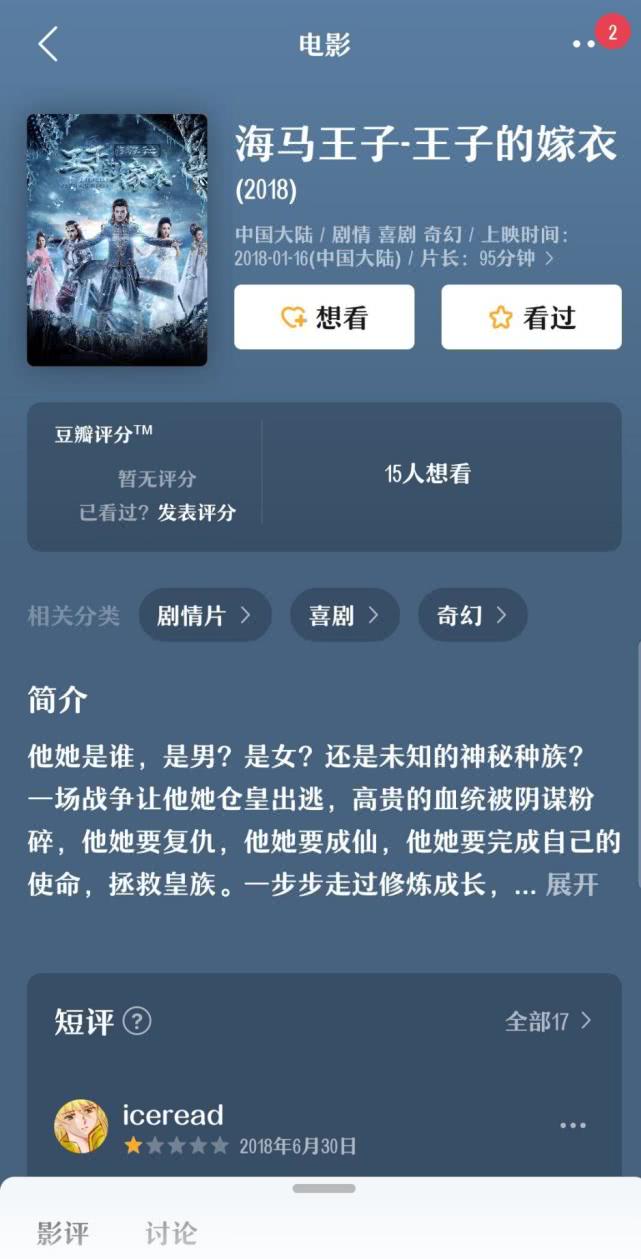Open more options on iceread's review

coord(573,1126)
